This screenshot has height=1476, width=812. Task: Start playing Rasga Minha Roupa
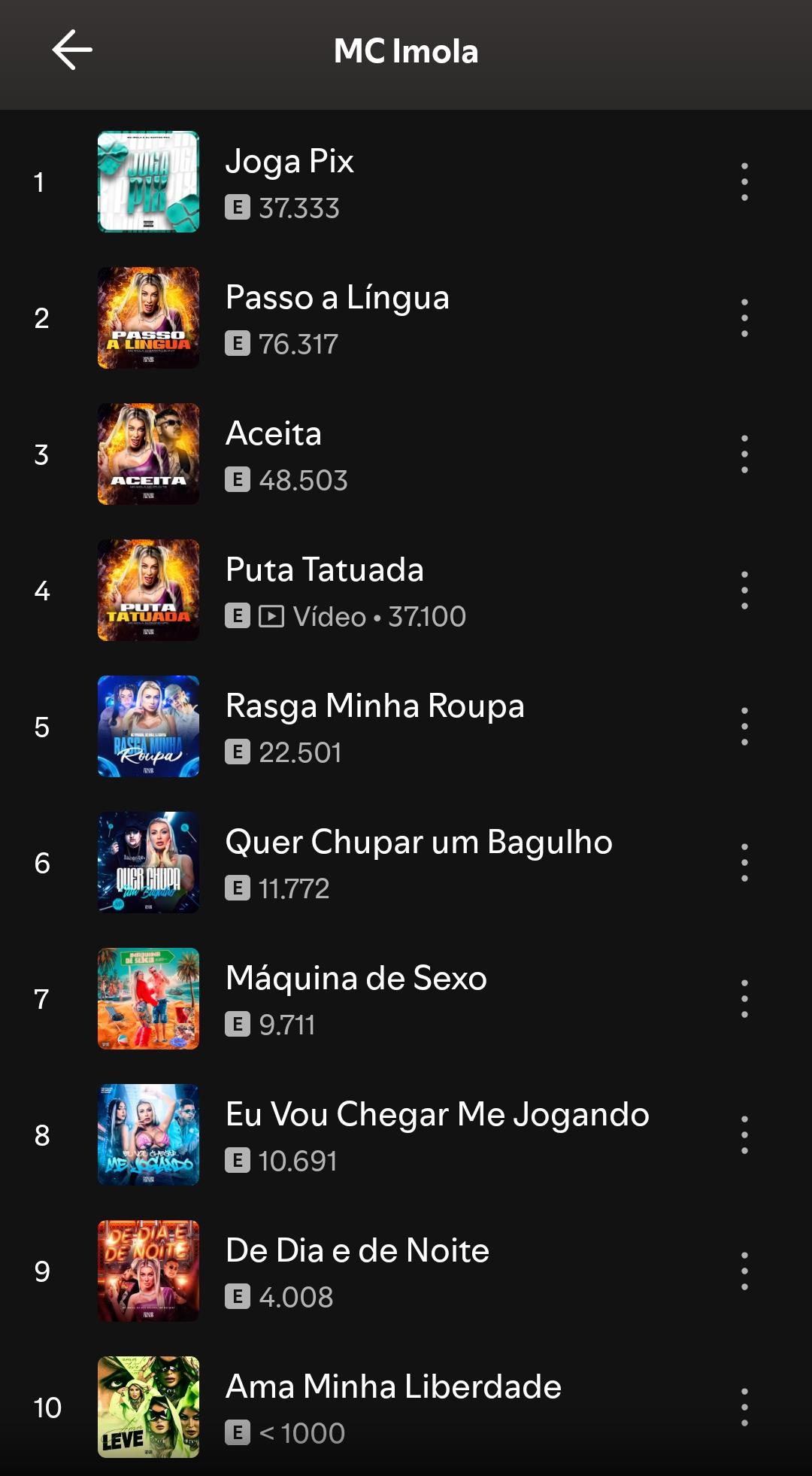point(374,706)
